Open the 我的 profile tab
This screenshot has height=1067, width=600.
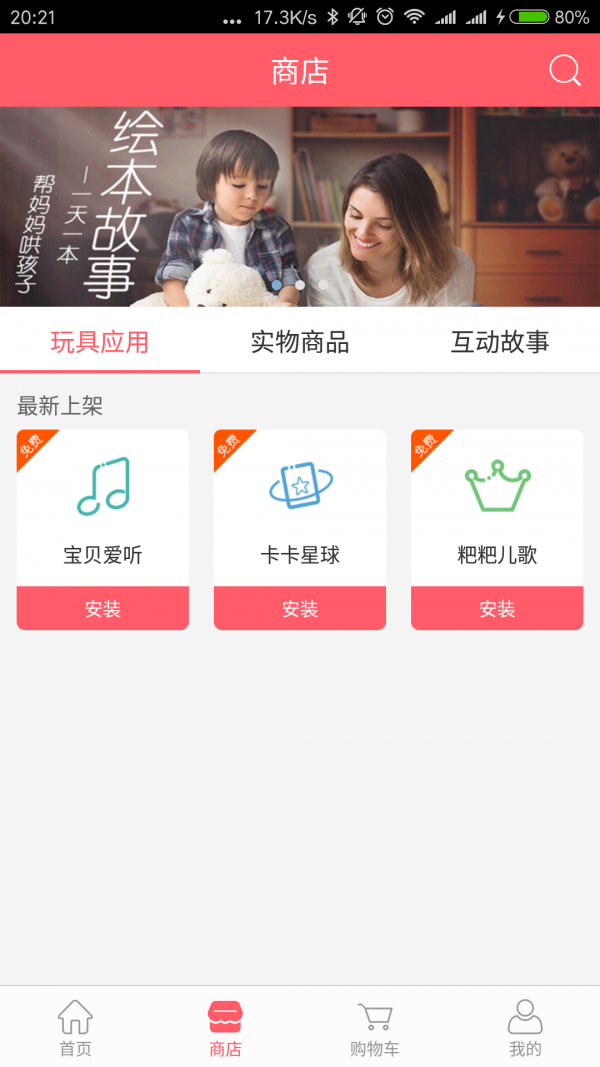pyautogui.click(x=525, y=1028)
